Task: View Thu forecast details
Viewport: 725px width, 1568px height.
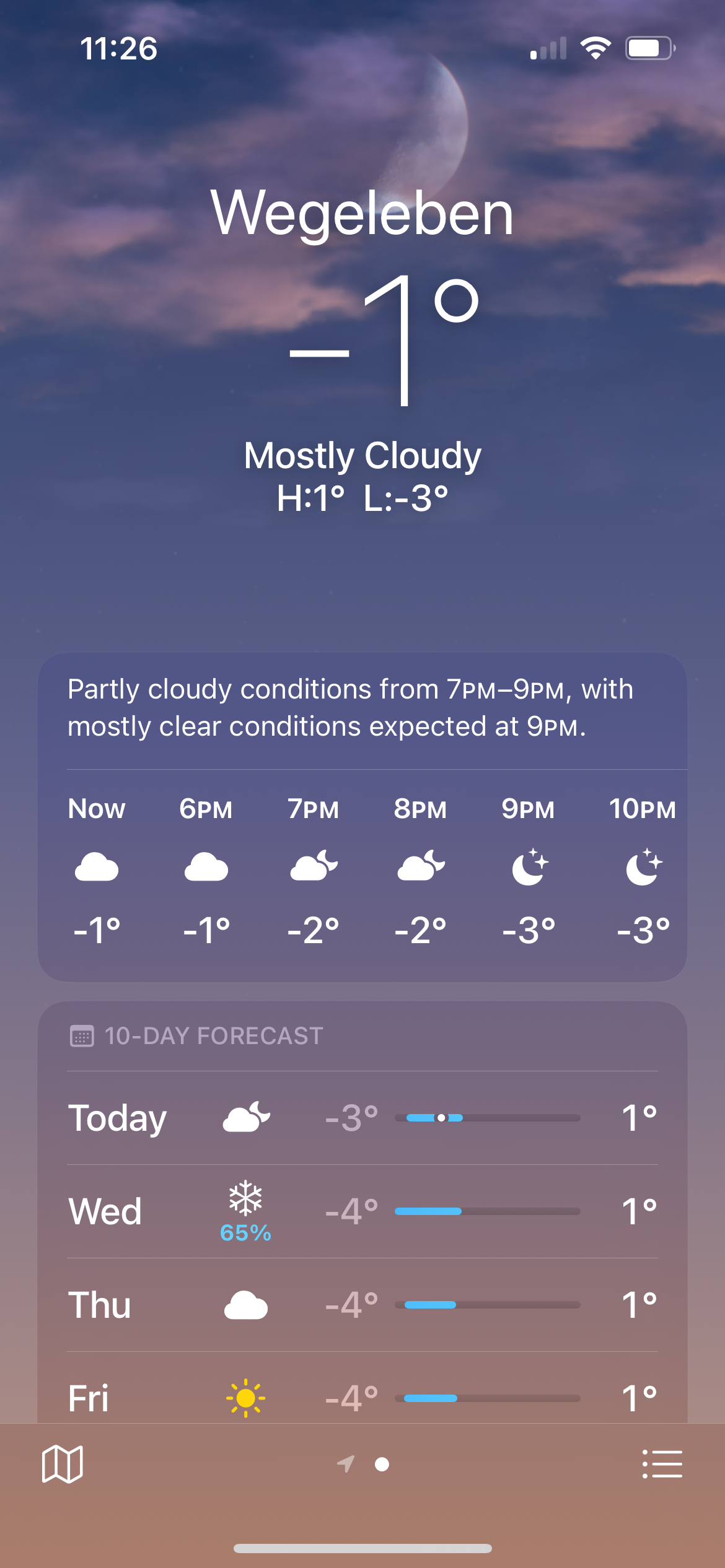Action: 362,1305
